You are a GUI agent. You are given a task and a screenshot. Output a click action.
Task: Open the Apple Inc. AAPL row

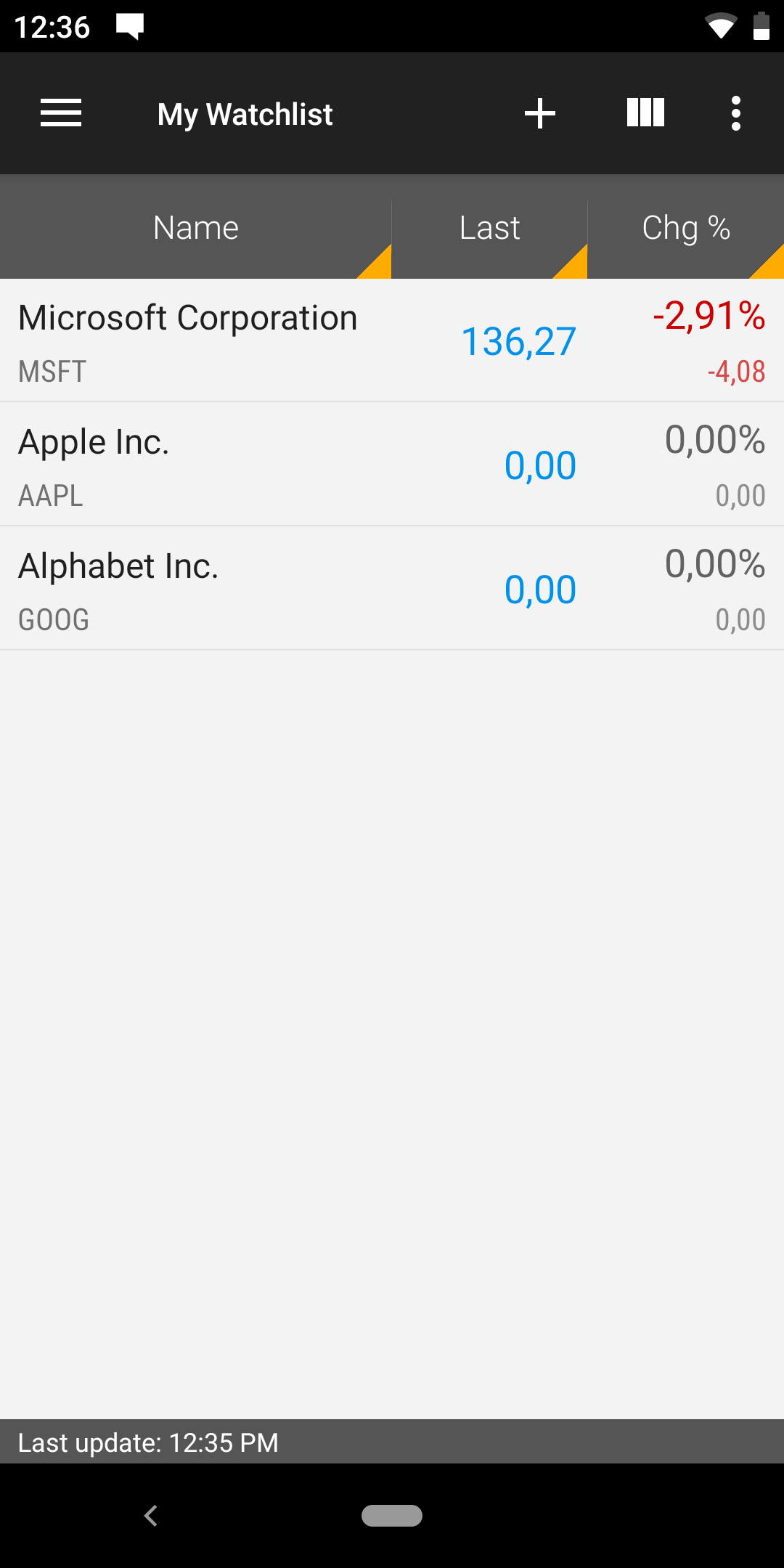click(392, 465)
